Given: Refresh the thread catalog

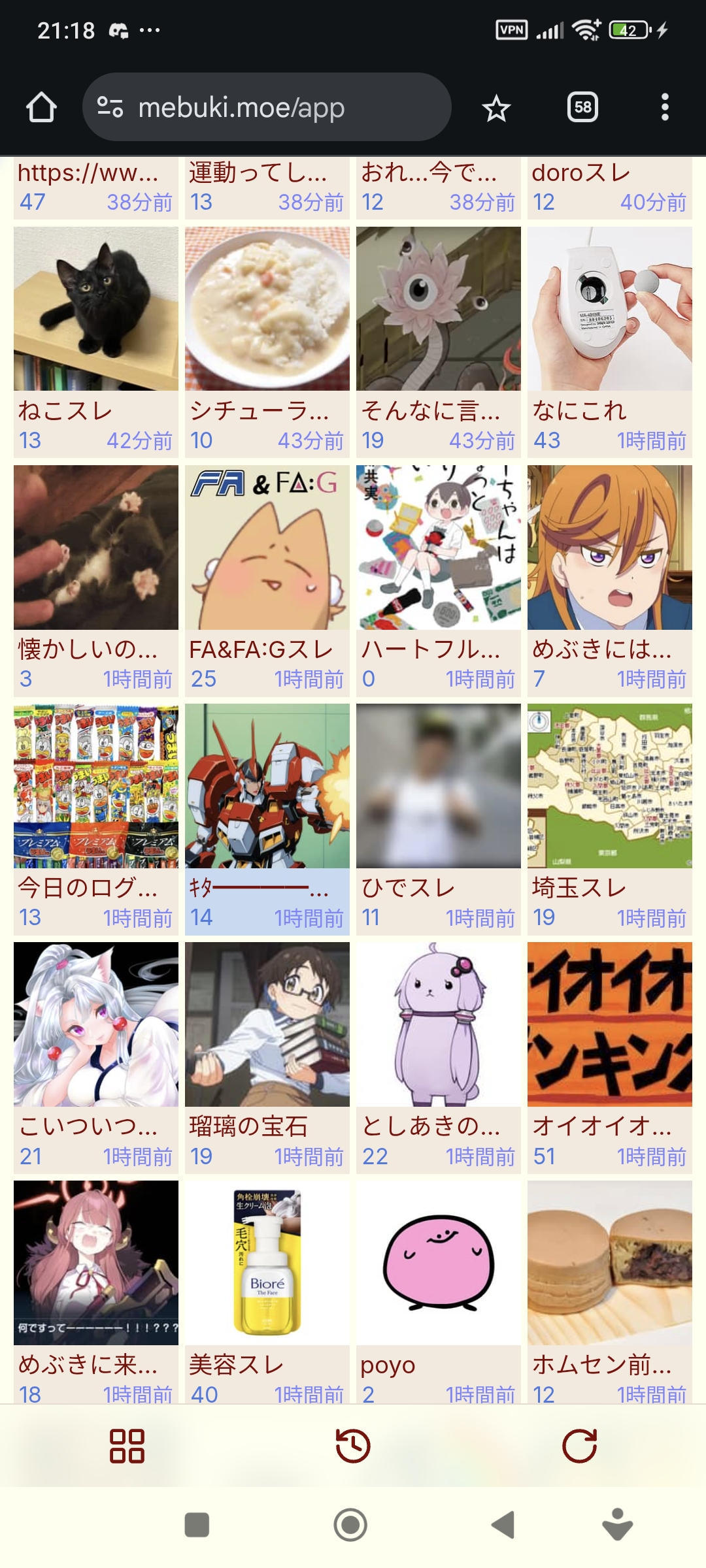Looking at the screenshot, I should tap(579, 1445).
